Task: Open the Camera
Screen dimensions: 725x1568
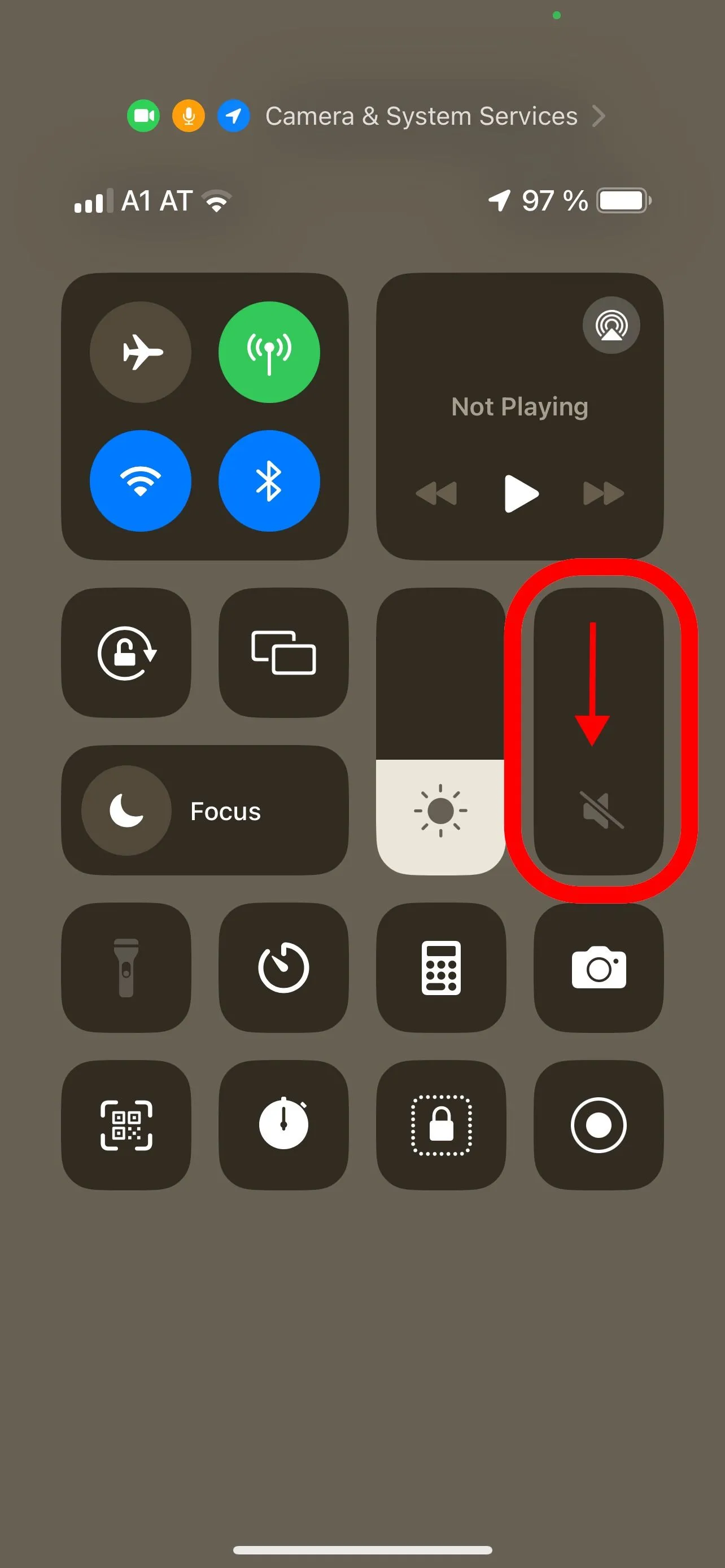Action: [x=599, y=968]
